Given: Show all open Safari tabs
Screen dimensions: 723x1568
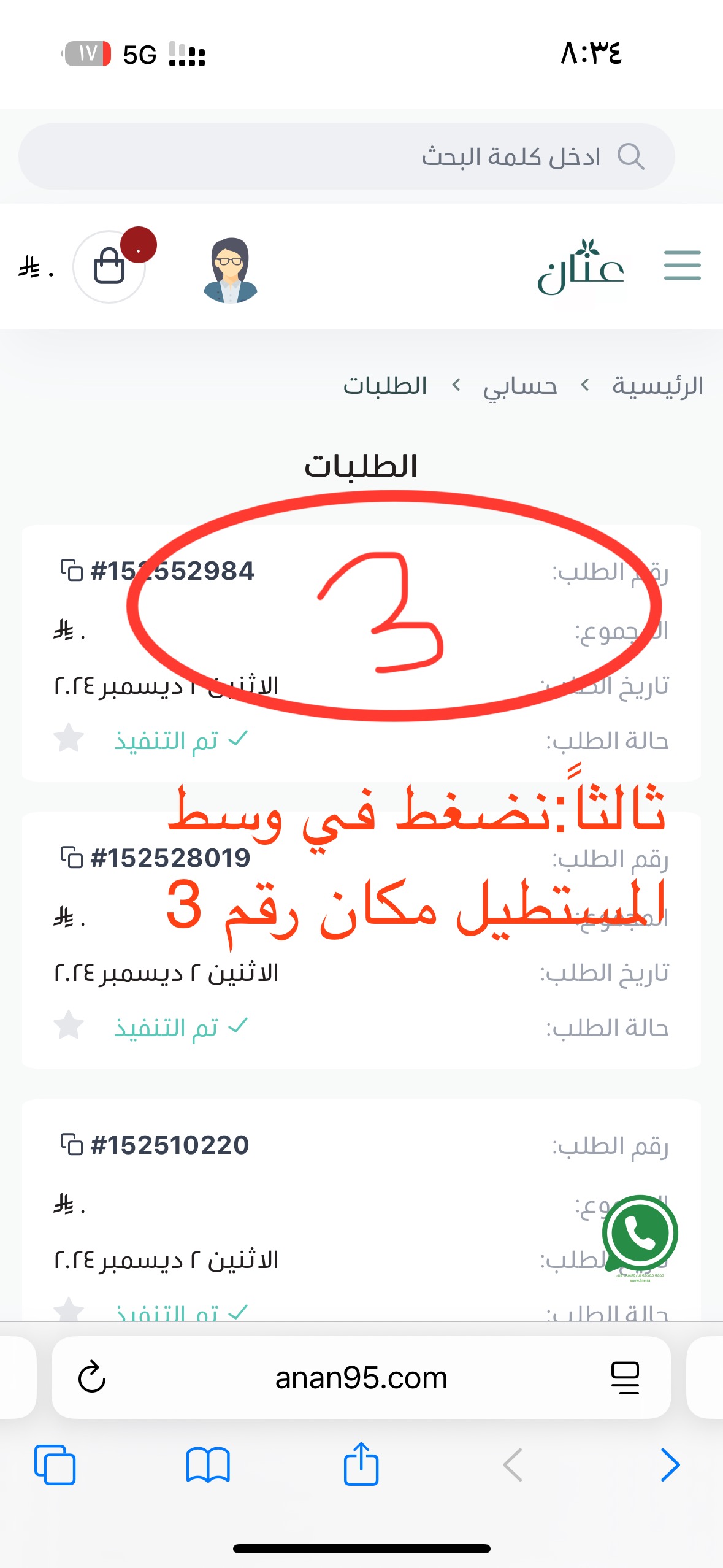Looking at the screenshot, I should [55, 1464].
